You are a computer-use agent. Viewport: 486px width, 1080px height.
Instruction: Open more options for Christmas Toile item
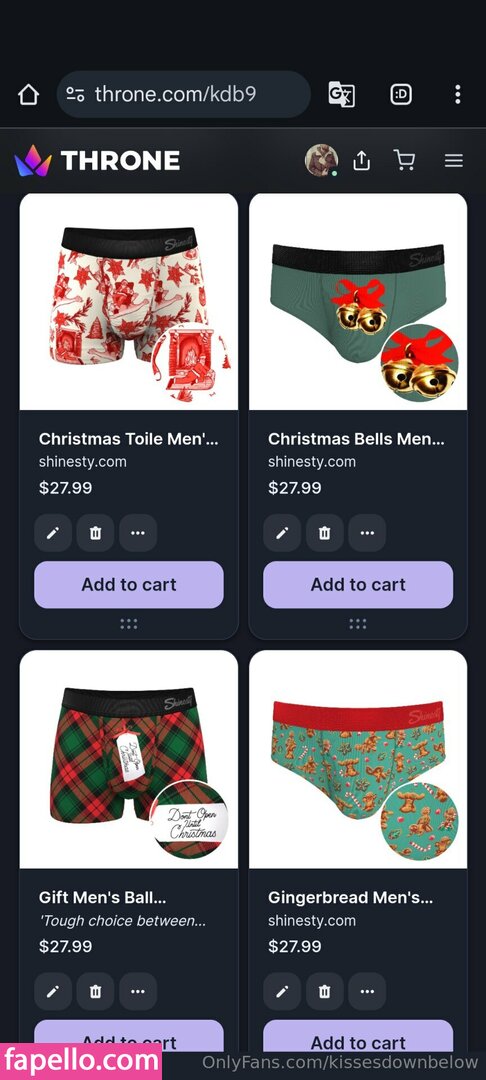(138, 533)
